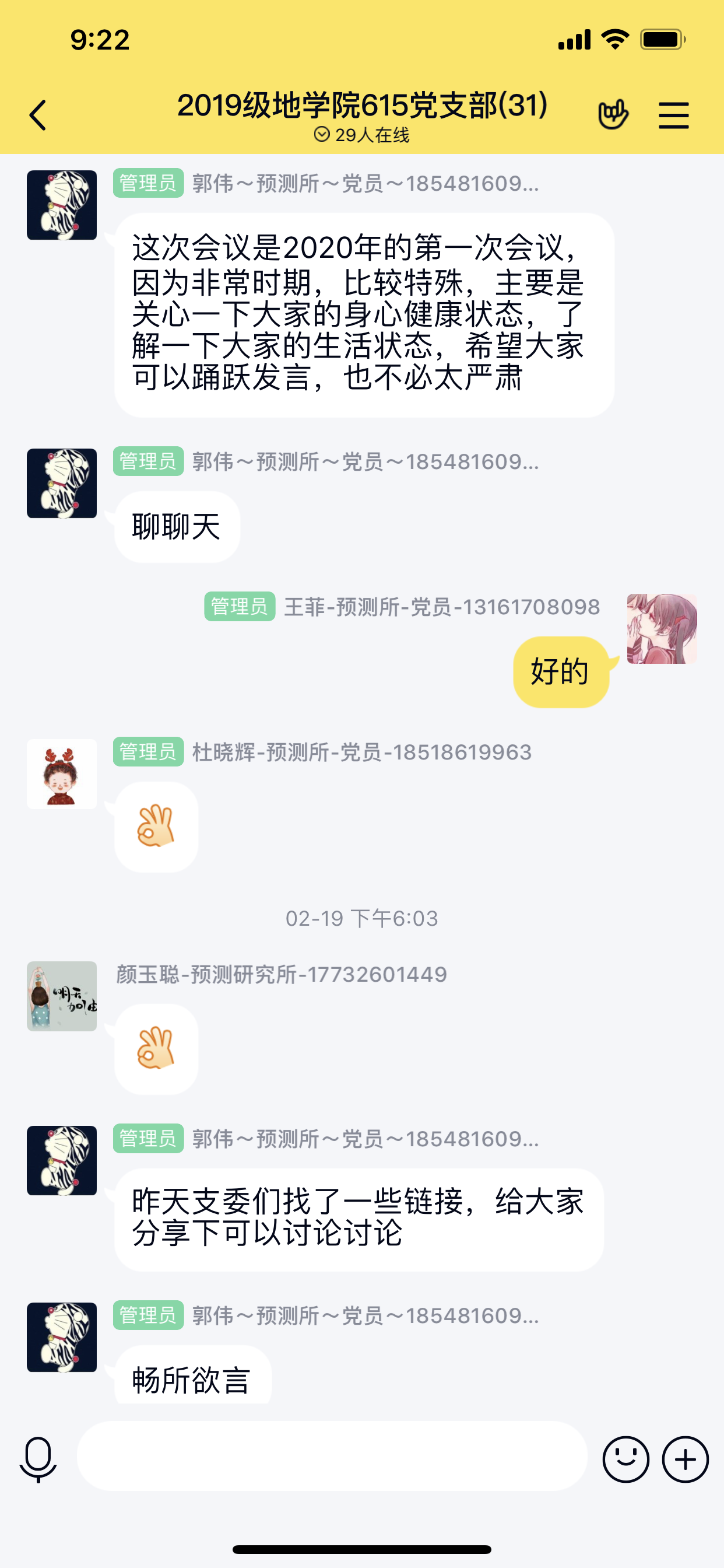The image size is (724, 1568).
Task: Tap the hand gesture icon in header
Action: 613,114
